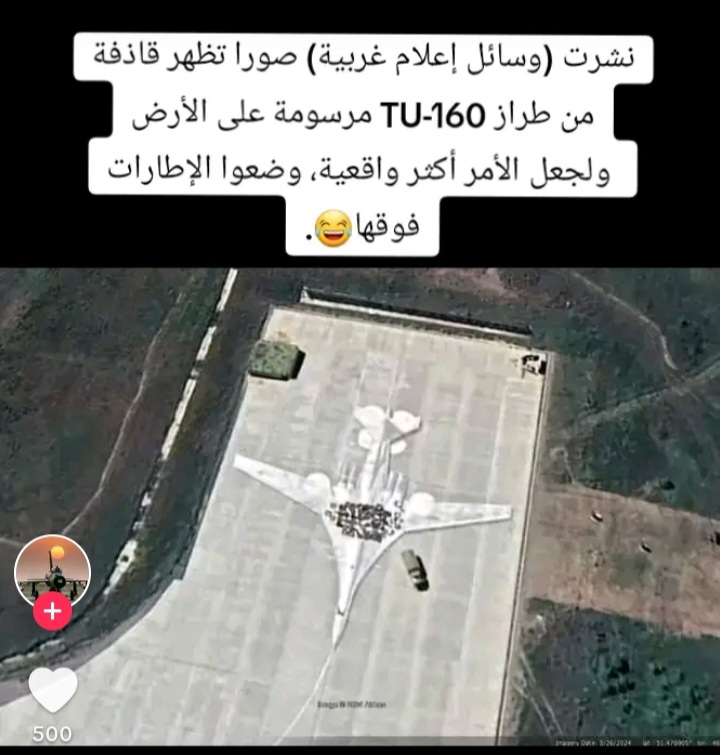Open the creator's profile avatar
Viewport: 720px width, 755px height.
[x=52, y=571]
